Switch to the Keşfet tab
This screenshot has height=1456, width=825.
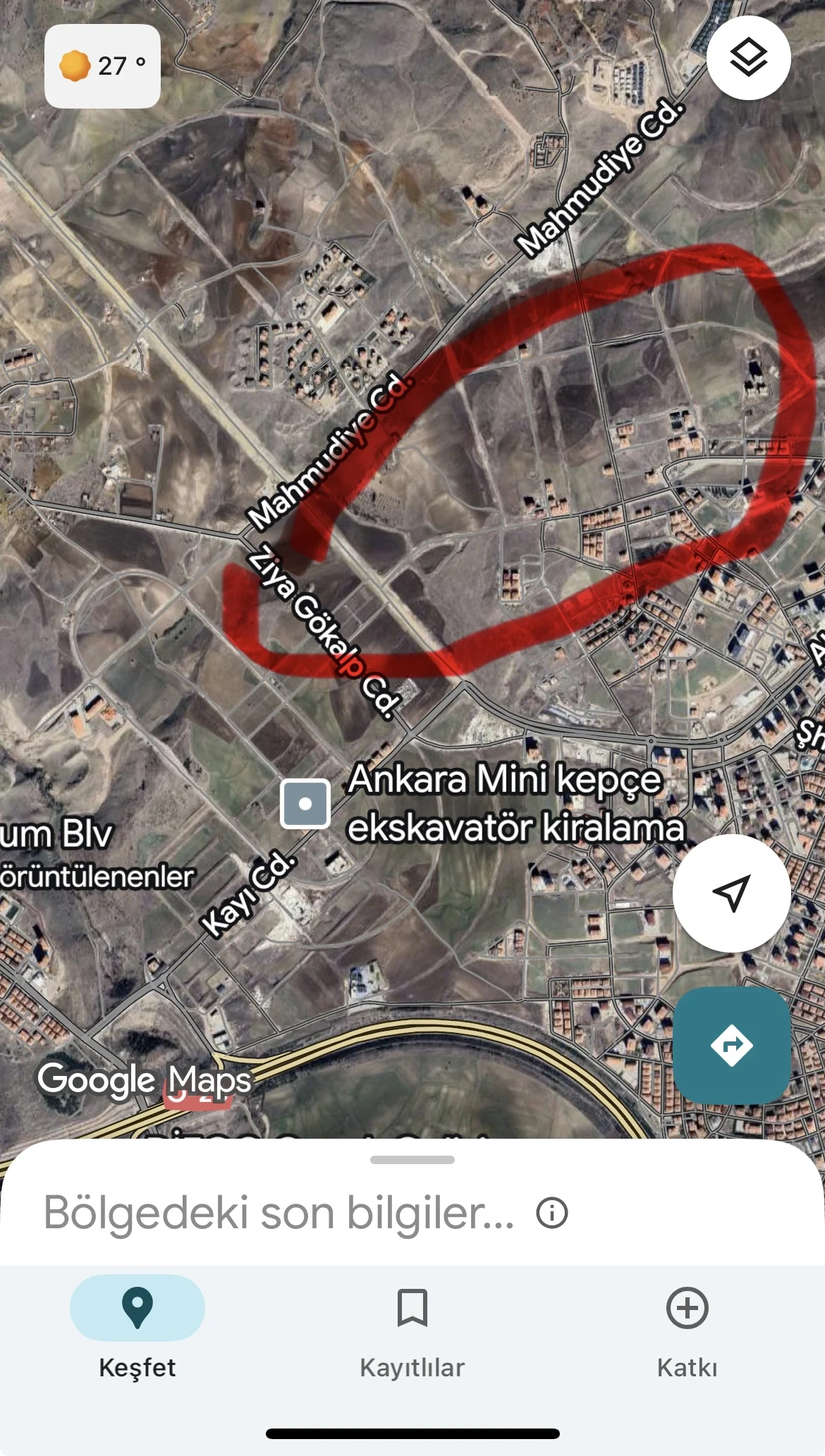137,1327
